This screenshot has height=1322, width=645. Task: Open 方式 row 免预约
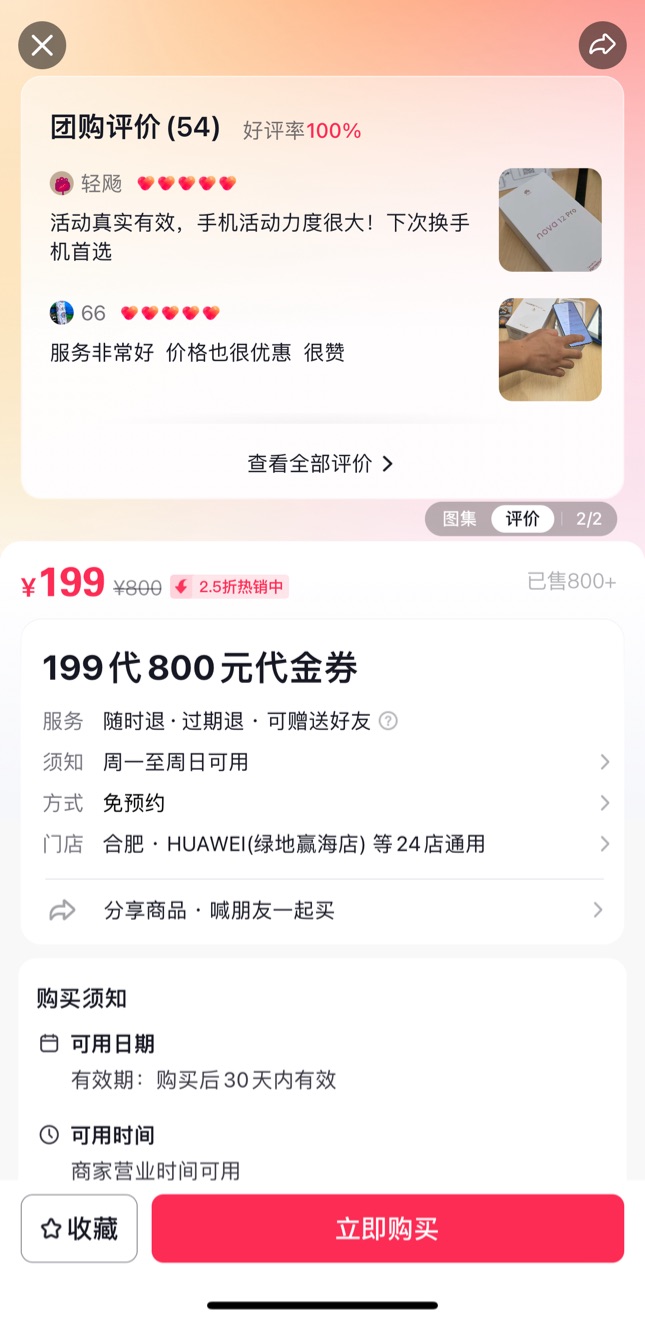323,803
